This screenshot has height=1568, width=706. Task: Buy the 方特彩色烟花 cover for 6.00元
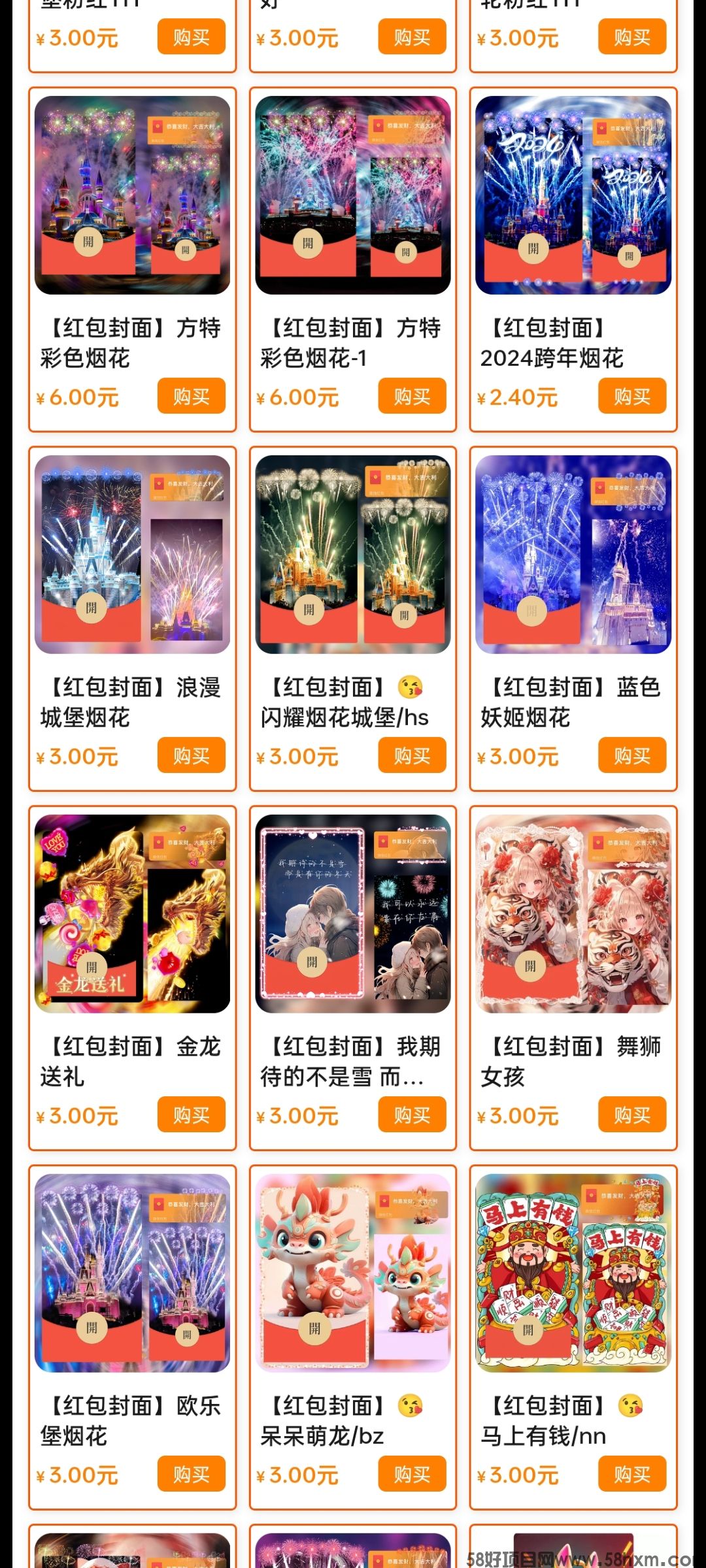pyautogui.click(x=191, y=396)
